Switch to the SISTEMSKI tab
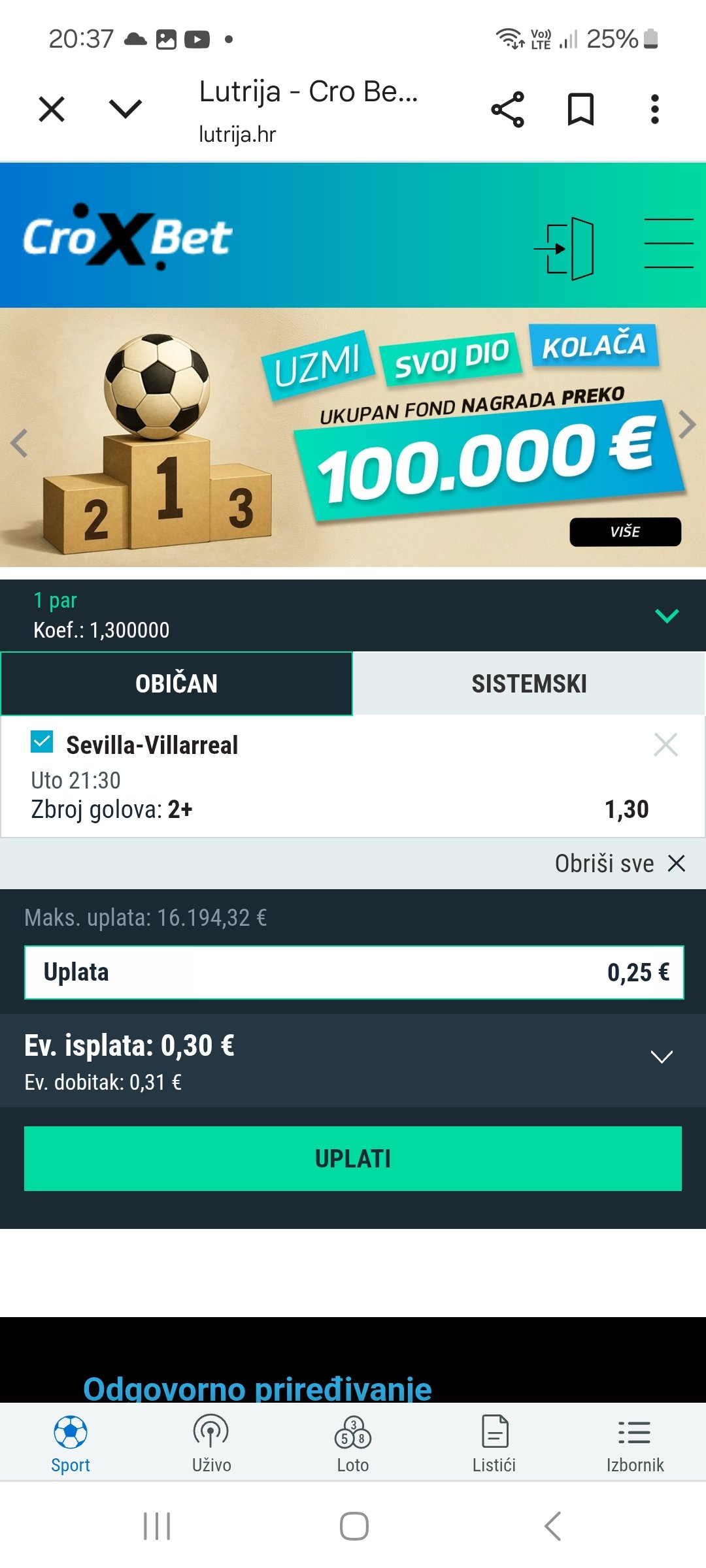This screenshot has height=1568, width=706. (529, 683)
